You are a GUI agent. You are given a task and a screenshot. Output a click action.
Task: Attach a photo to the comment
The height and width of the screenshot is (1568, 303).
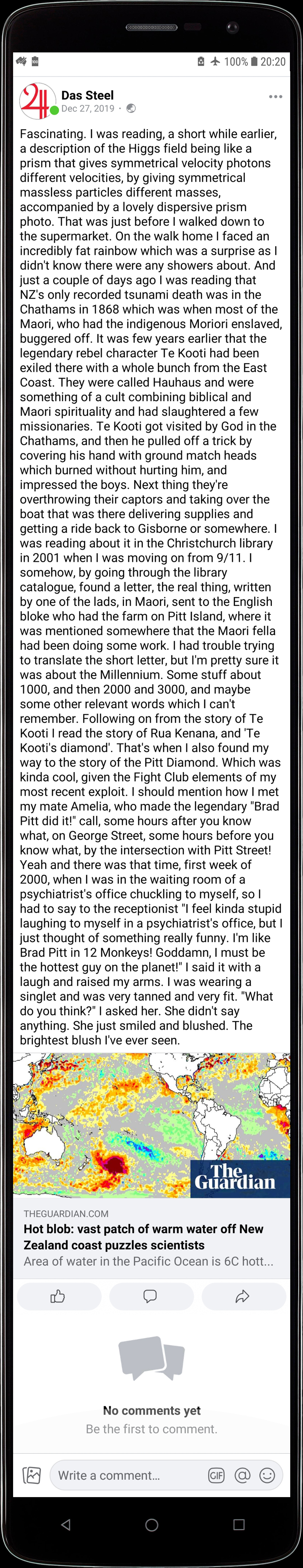point(32,1475)
